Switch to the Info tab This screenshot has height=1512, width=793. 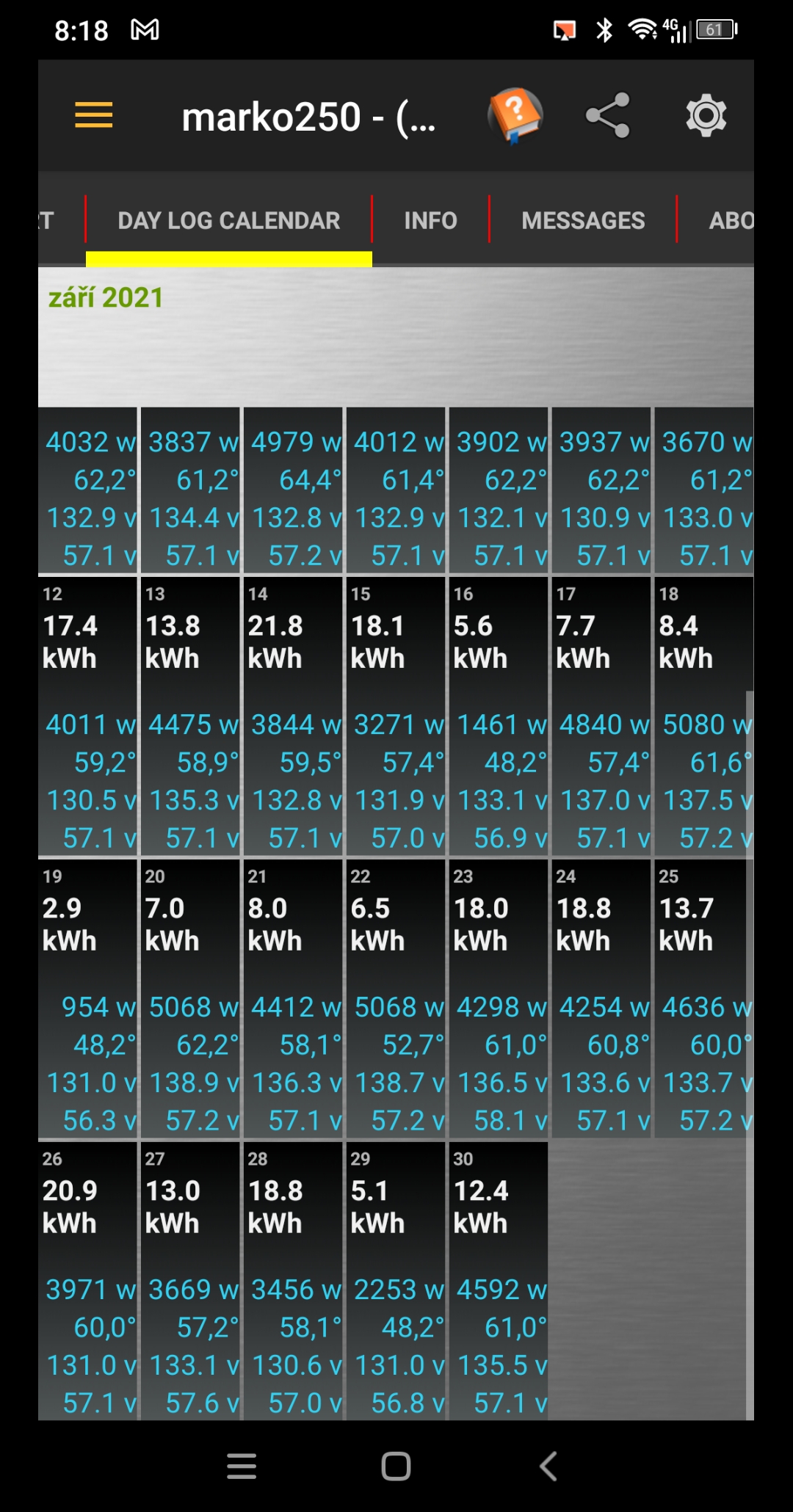(430, 220)
